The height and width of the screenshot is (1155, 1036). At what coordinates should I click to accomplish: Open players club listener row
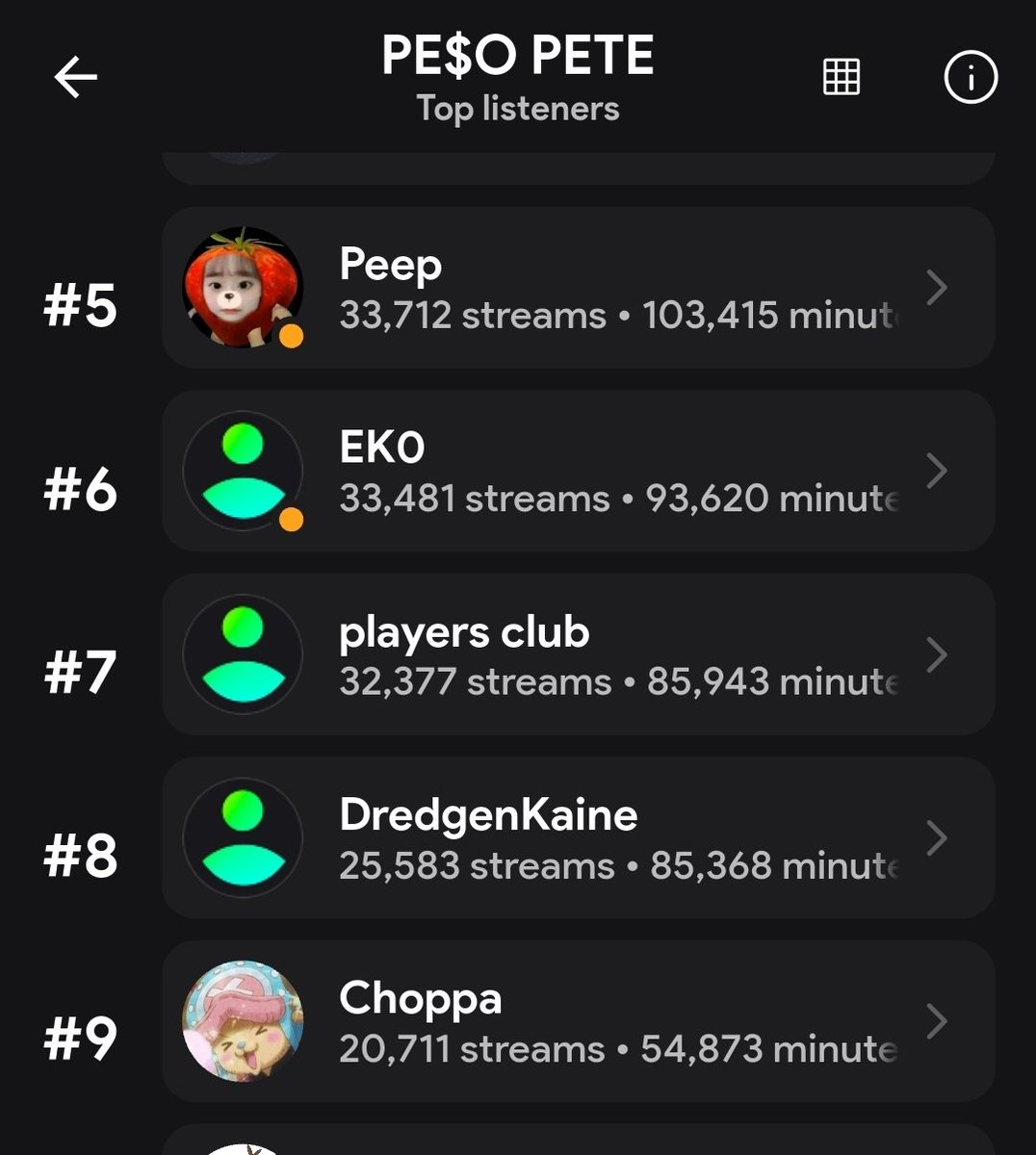coord(578,654)
